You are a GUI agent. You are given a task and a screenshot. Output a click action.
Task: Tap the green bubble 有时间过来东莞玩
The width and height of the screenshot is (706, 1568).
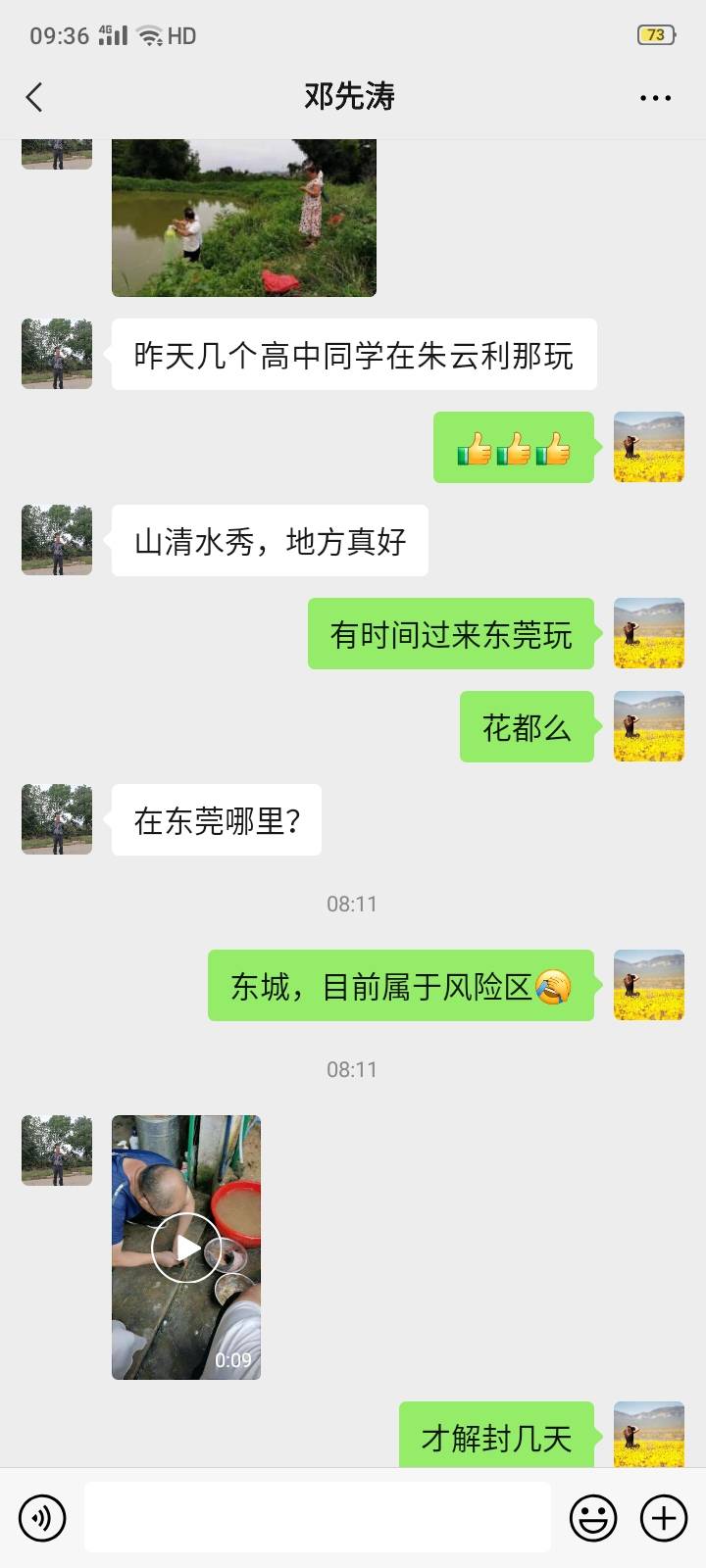451,634
